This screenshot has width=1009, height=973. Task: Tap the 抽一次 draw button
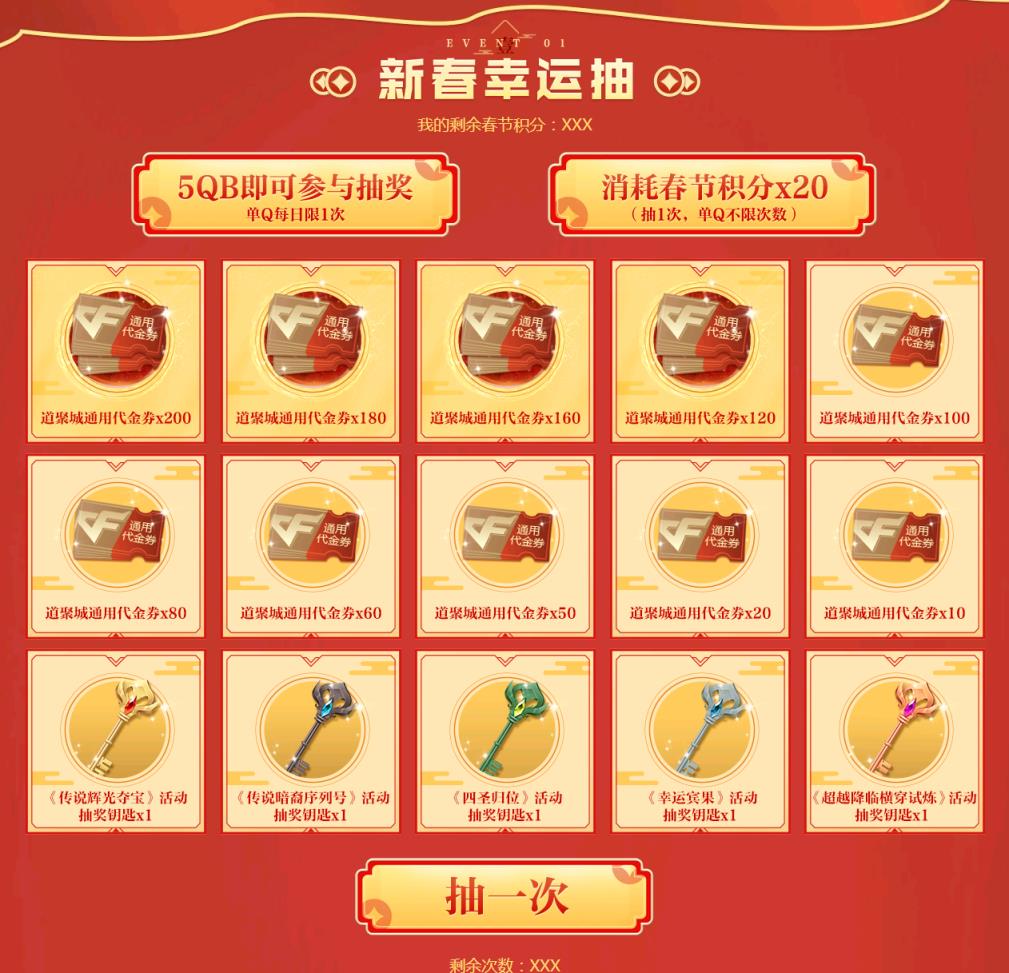(x=505, y=896)
